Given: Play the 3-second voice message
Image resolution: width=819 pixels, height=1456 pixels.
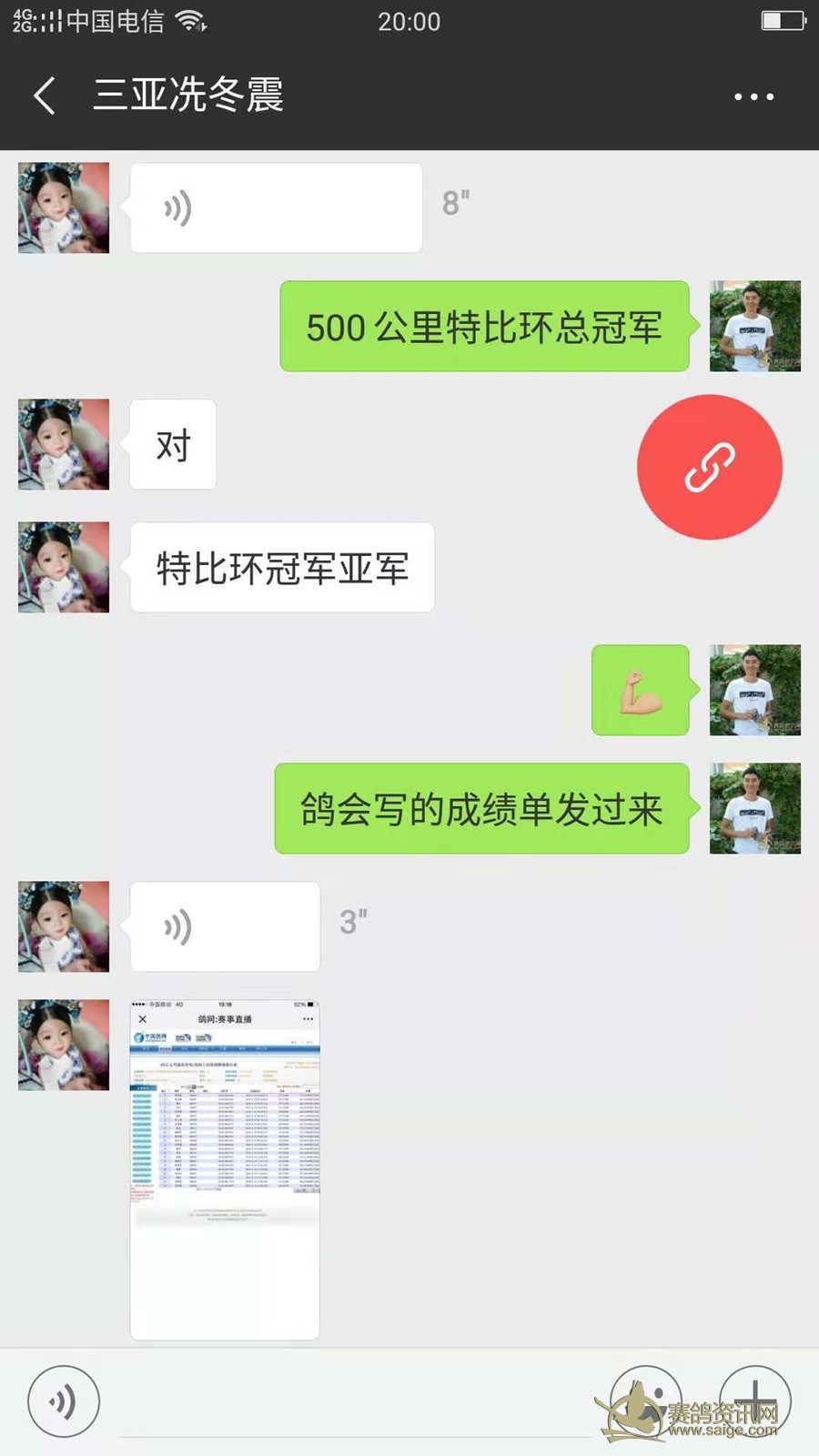Looking at the screenshot, I should tap(225, 926).
